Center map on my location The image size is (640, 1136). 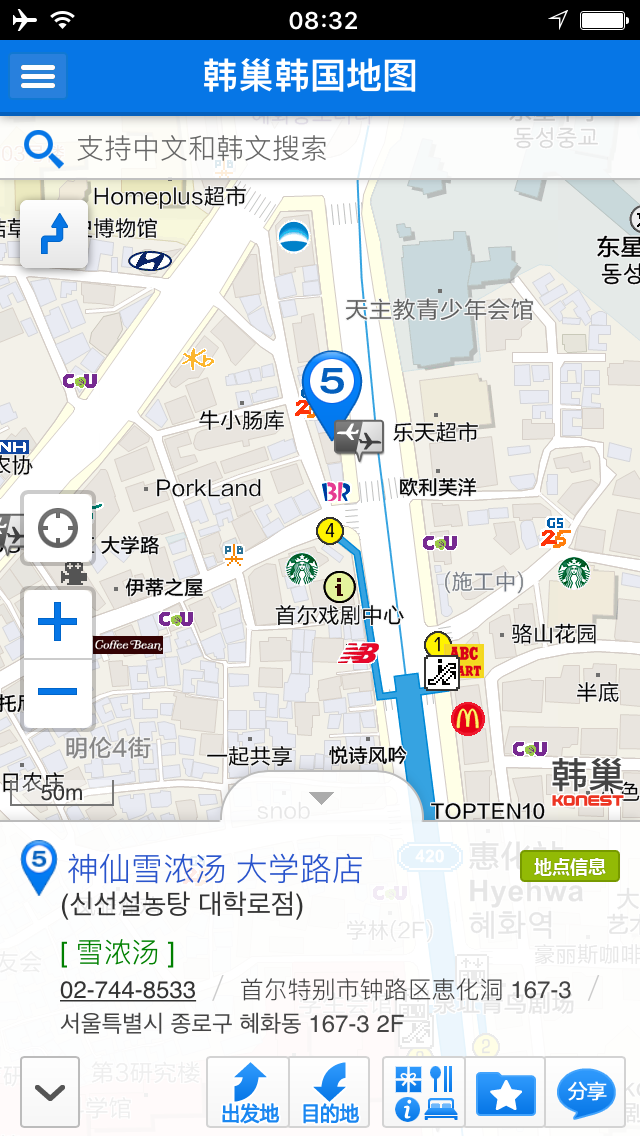[58, 528]
